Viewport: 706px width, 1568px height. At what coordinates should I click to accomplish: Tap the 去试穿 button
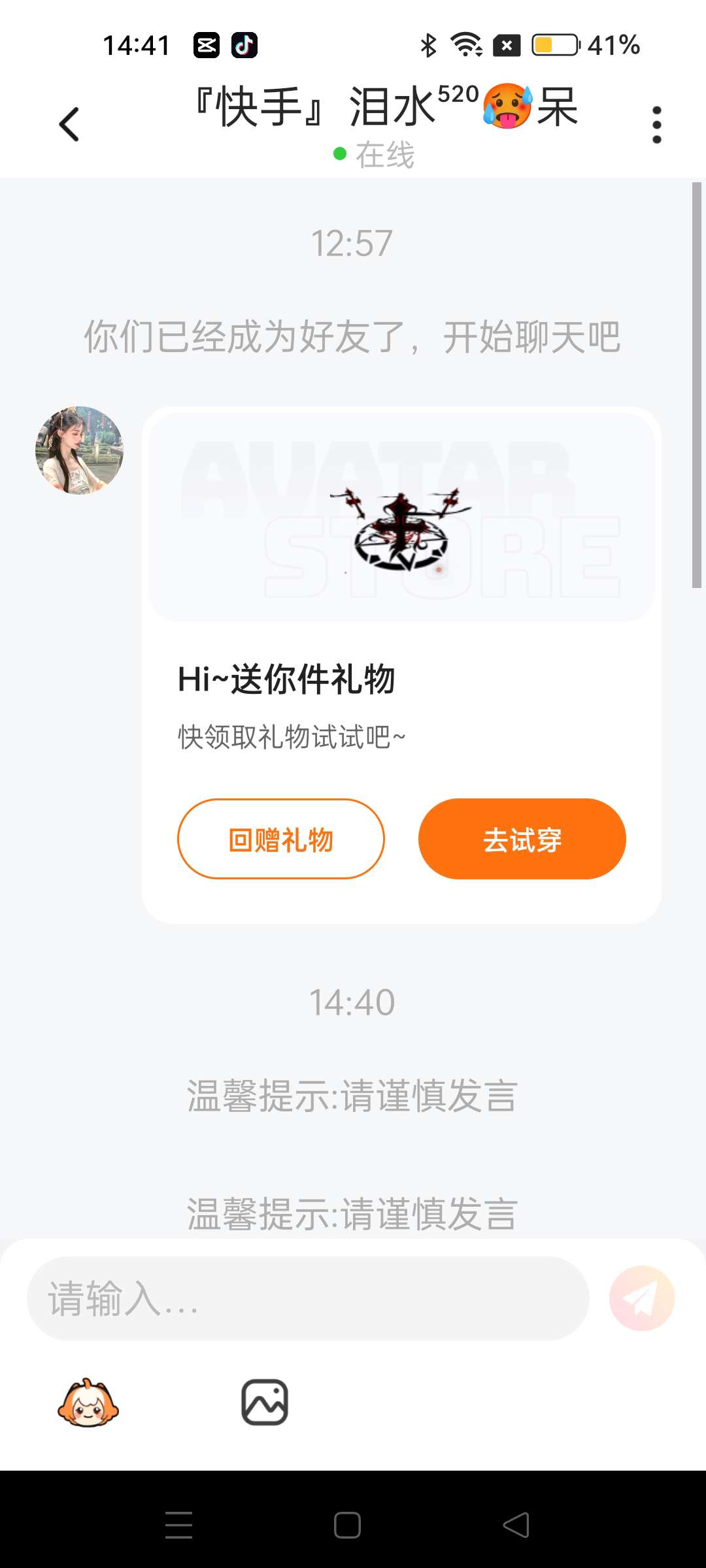pyautogui.click(x=522, y=839)
